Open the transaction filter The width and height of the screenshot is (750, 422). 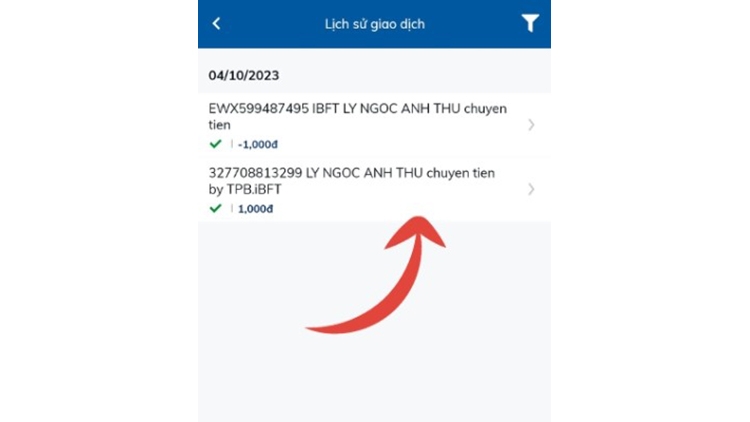(x=530, y=24)
